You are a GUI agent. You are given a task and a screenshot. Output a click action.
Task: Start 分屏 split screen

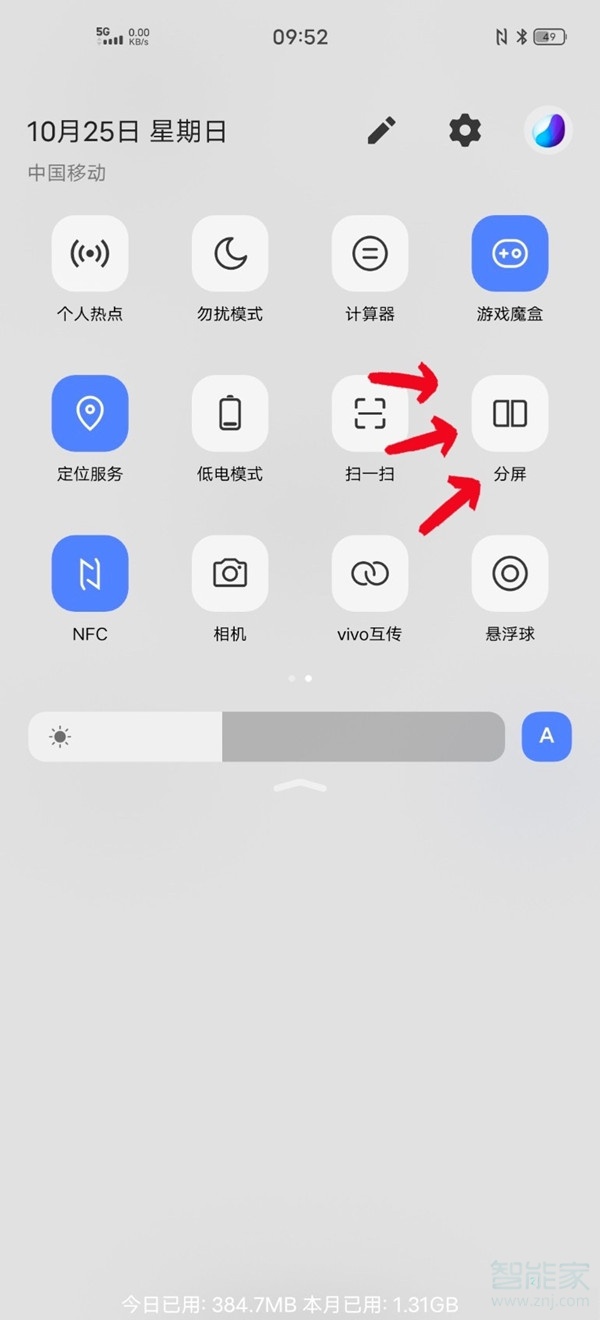pyautogui.click(x=510, y=413)
